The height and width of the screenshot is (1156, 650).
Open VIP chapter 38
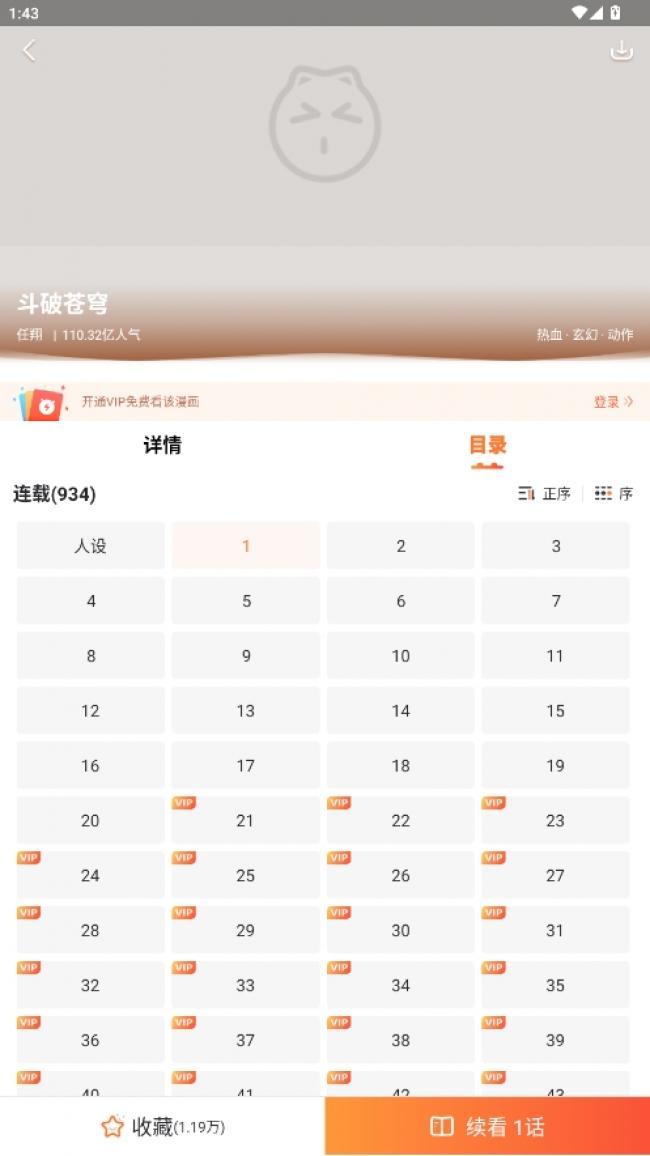pos(401,1040)
